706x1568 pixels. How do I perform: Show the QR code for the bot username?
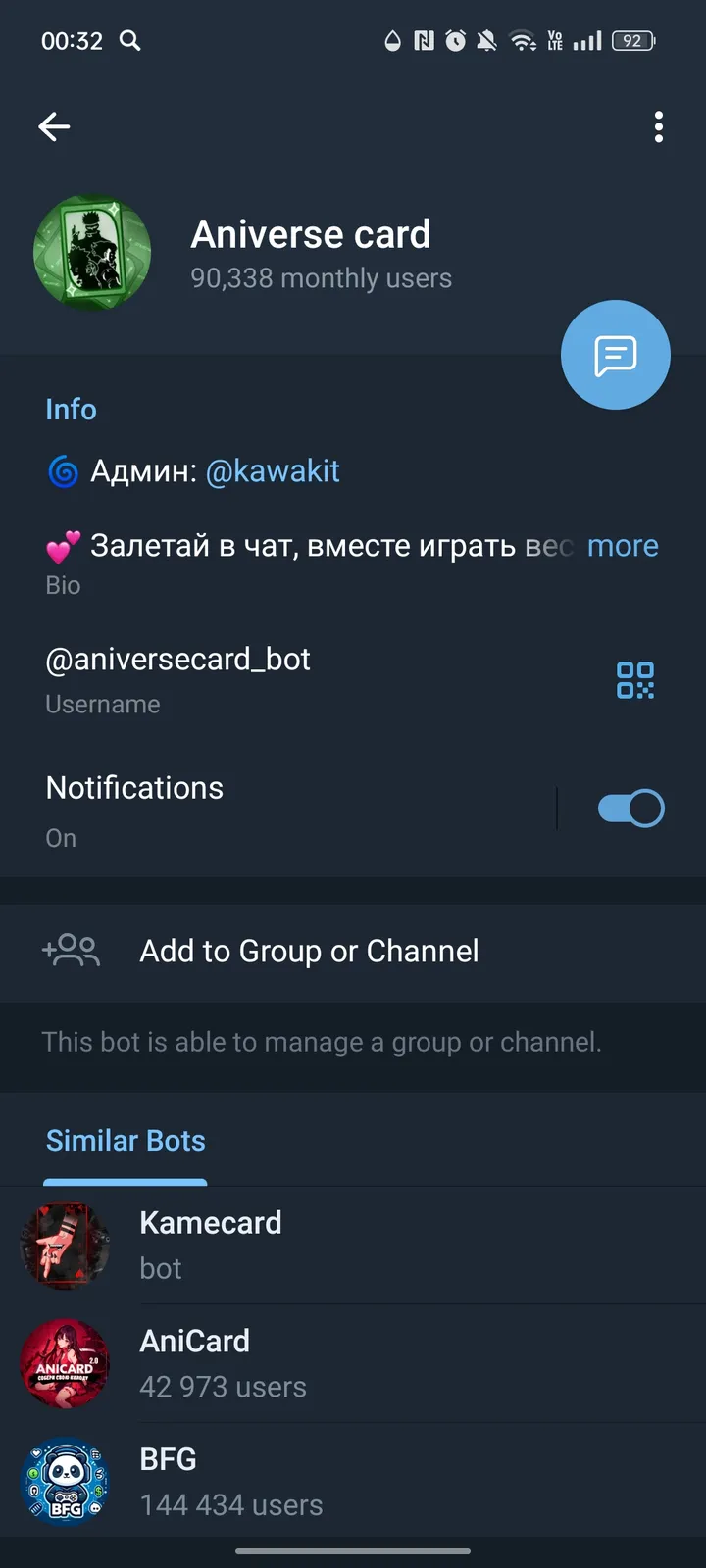click(x=635, y=679)
